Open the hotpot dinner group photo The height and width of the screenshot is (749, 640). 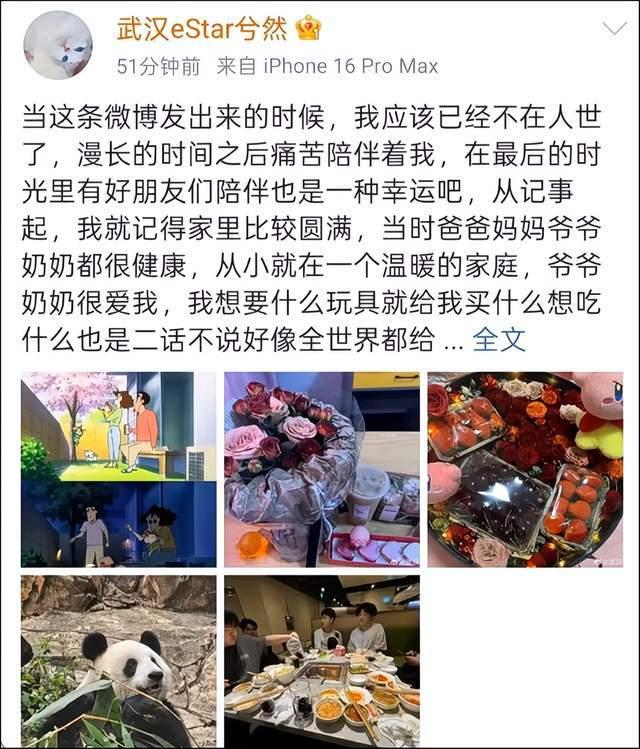pos(322,660)
